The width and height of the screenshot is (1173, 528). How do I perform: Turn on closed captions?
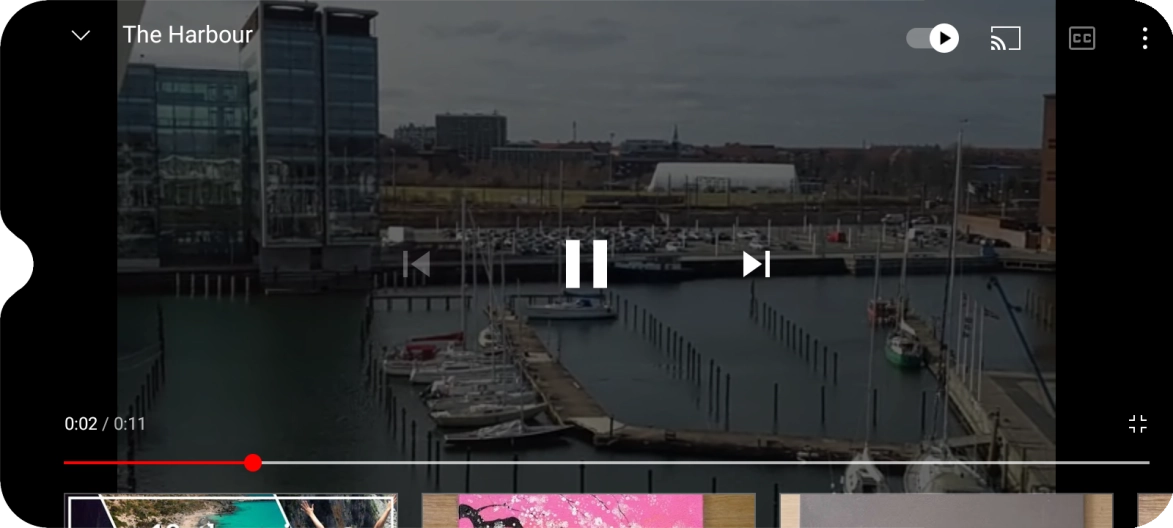coord(1082,38)
